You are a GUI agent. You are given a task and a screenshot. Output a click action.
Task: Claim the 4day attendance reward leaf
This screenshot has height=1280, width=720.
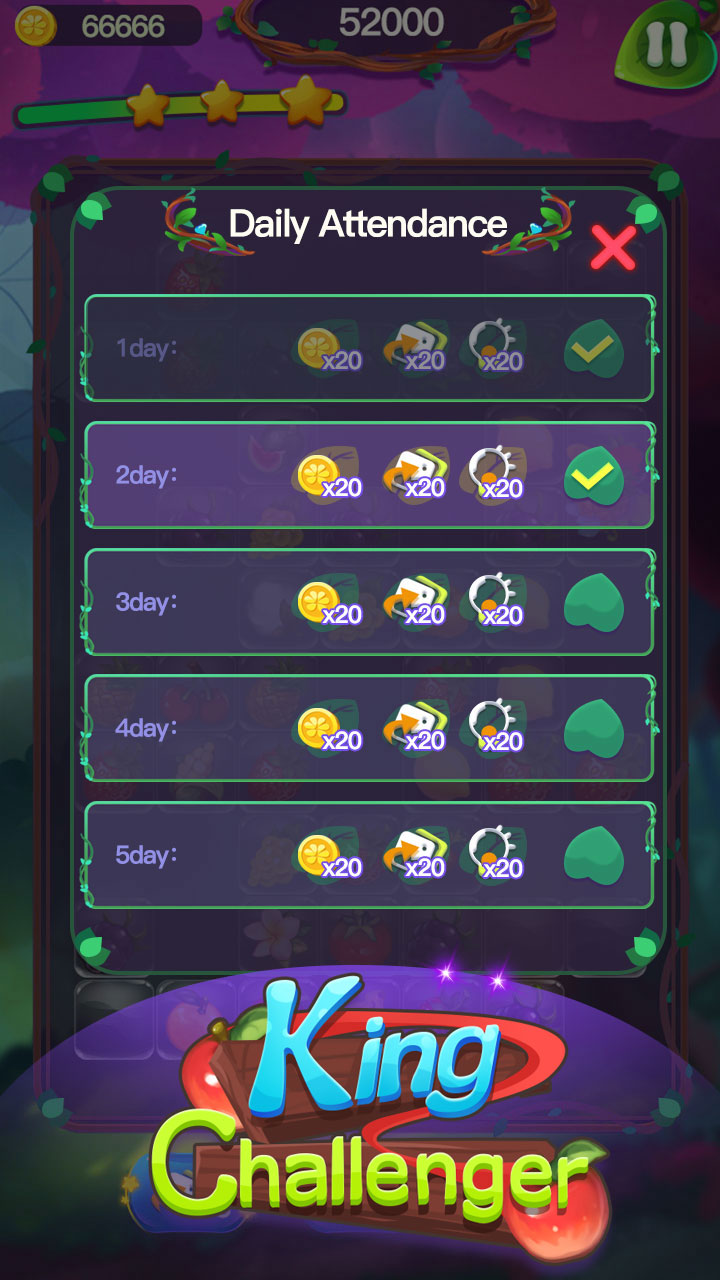pos(594,729)
